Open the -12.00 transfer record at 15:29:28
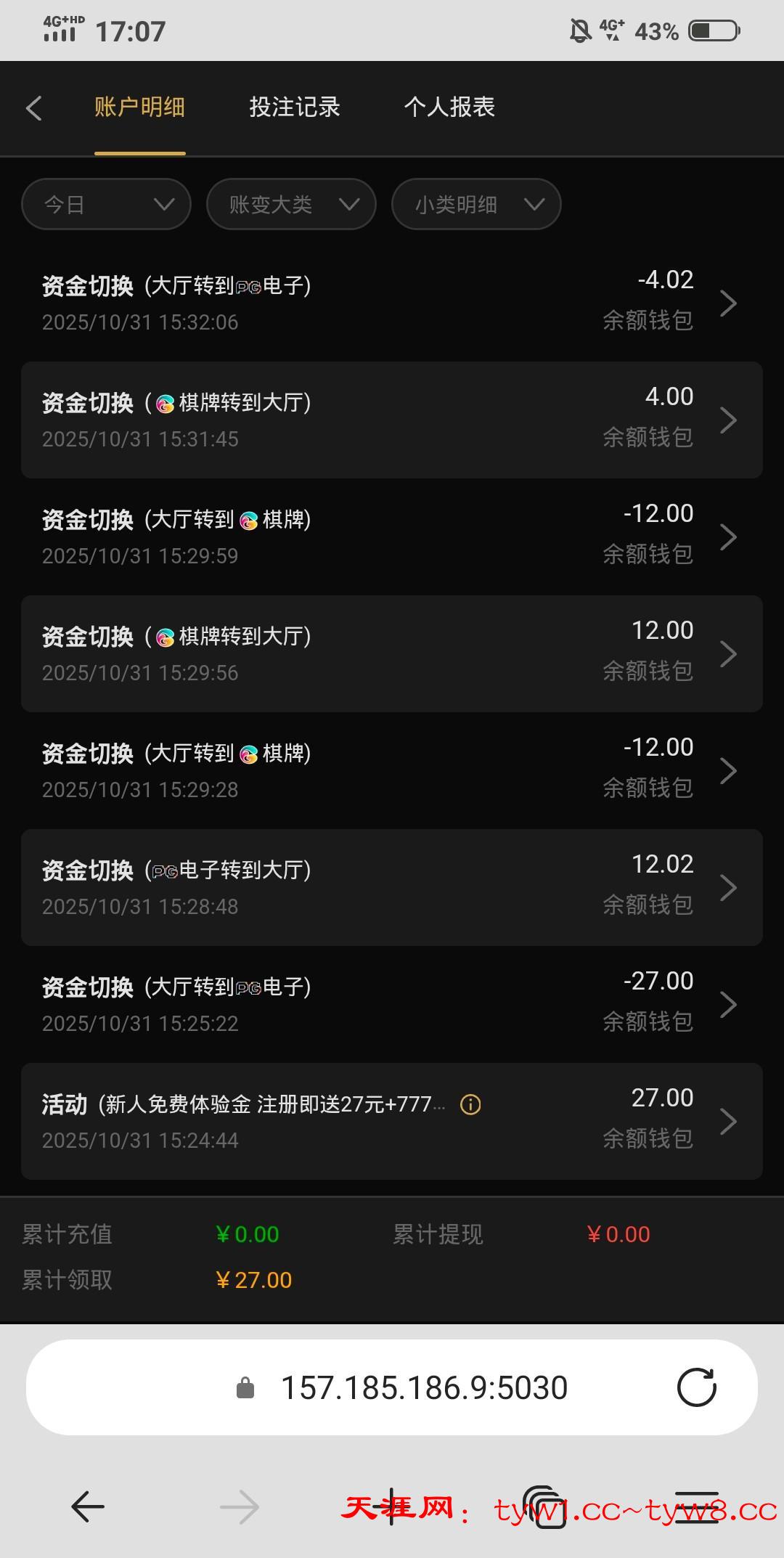This screenshot has height=1558, width=784. [392, 770]
